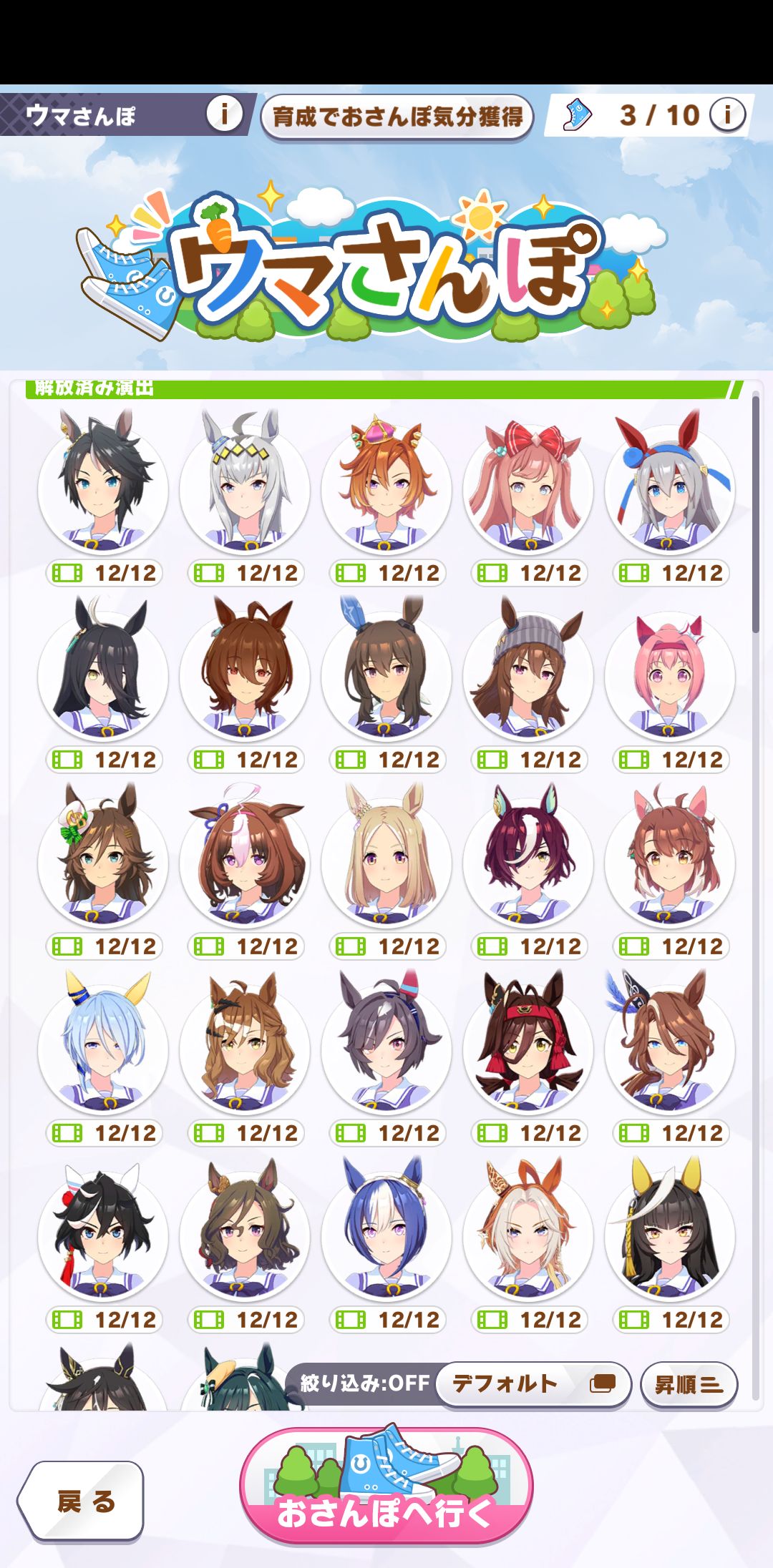
Task: Toggle the 昇順 sort order
Action: click(x=689, y=1385)
